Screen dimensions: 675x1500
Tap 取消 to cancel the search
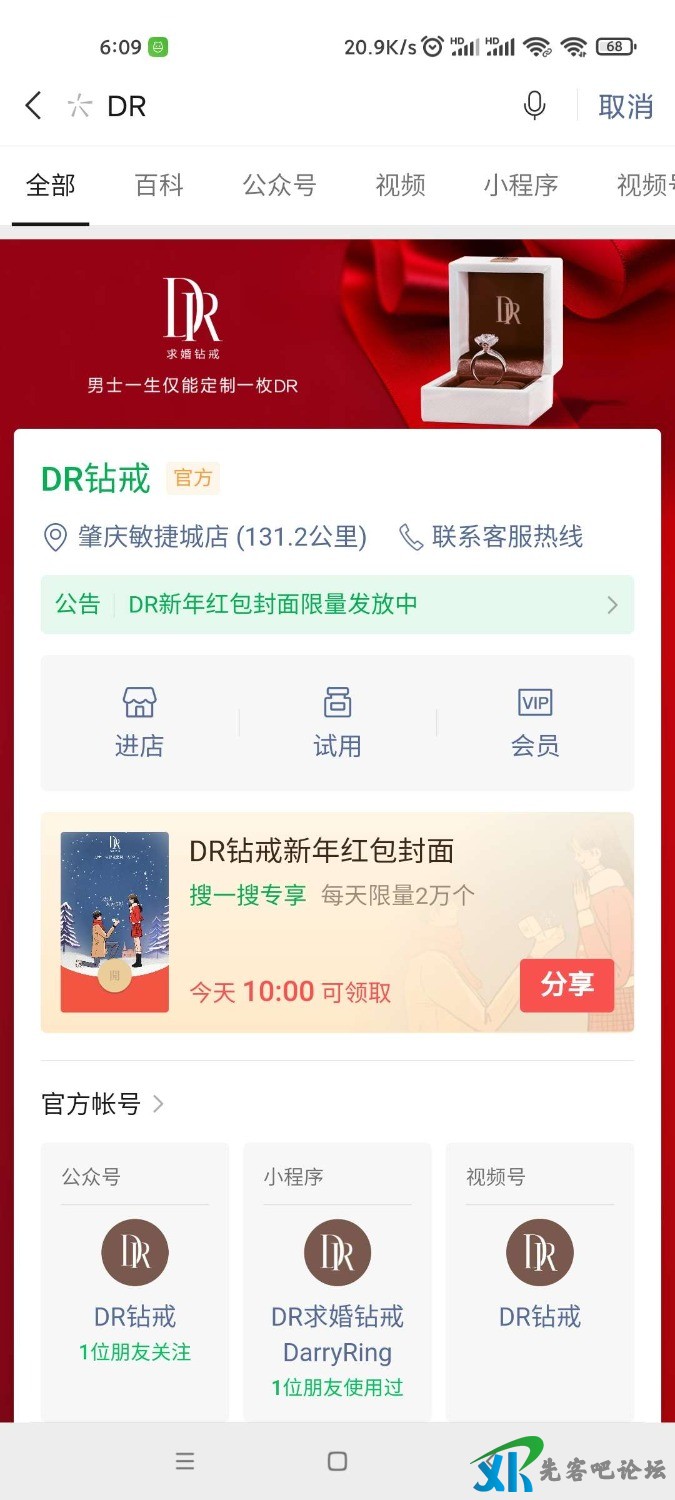(x=625, y=106)
